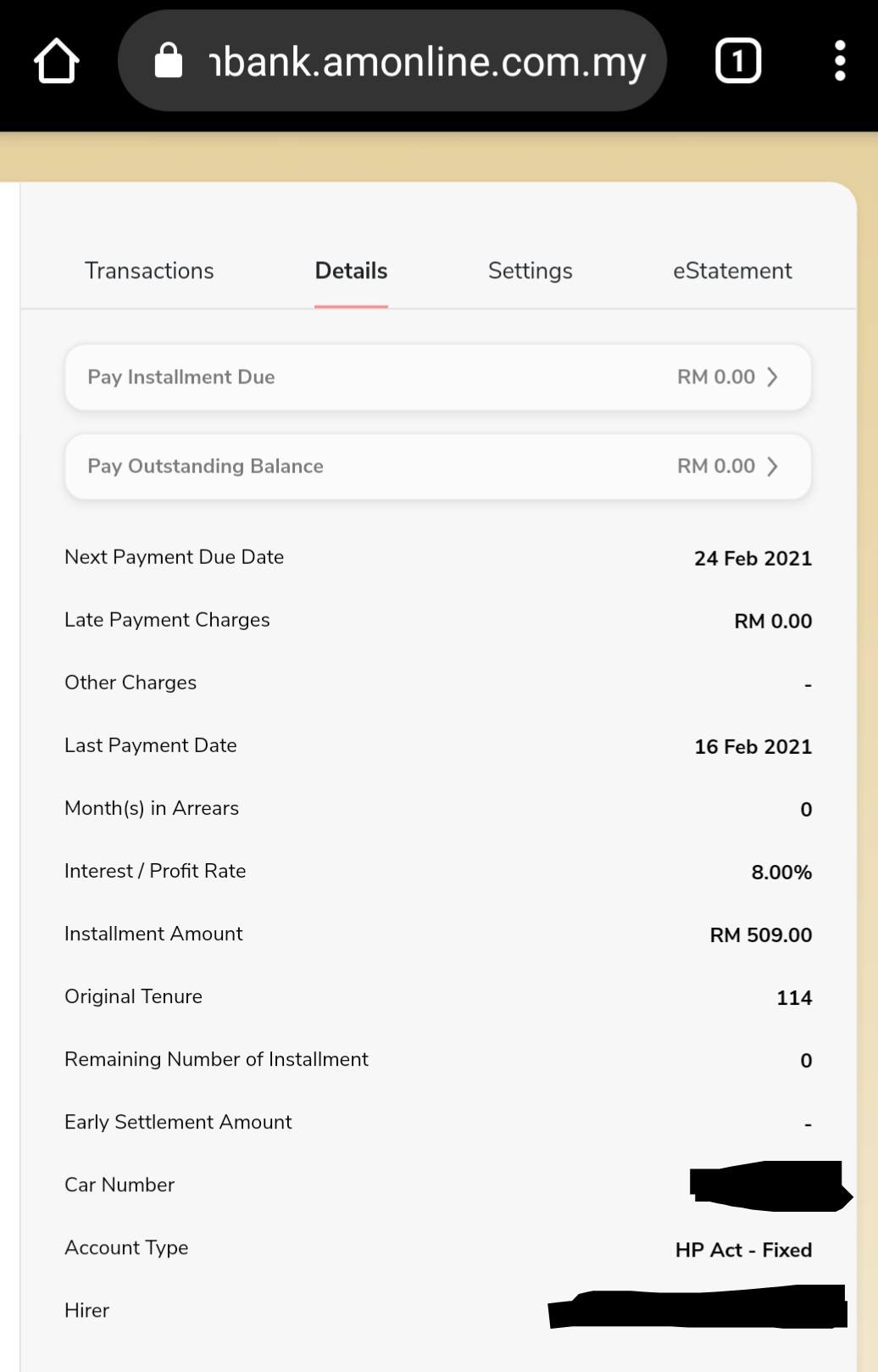
Task: Tap the chevron beside Pay Outstanding Balance
Action: click(772, 466)
